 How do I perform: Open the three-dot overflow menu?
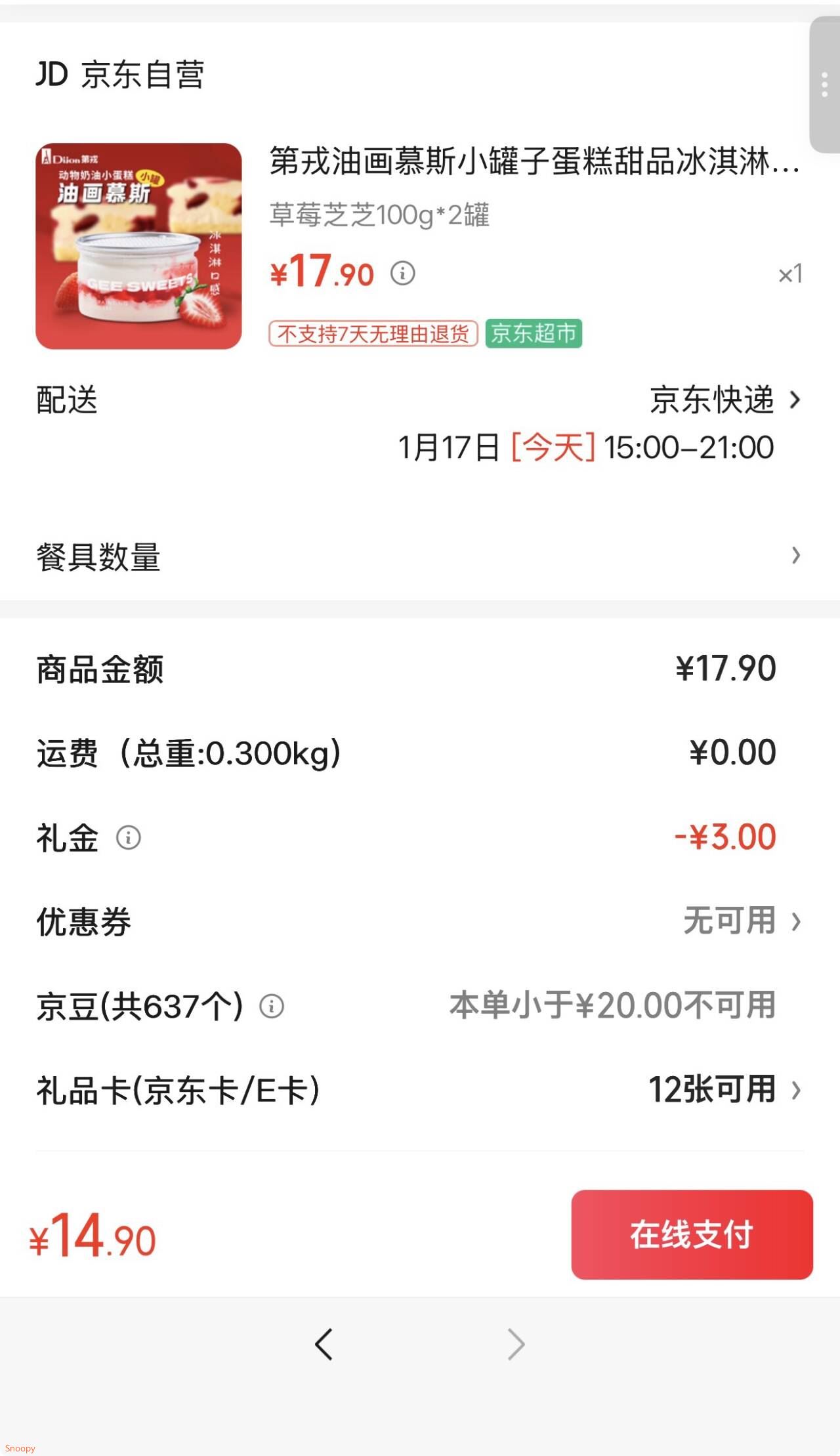click(x=824, y=85)
